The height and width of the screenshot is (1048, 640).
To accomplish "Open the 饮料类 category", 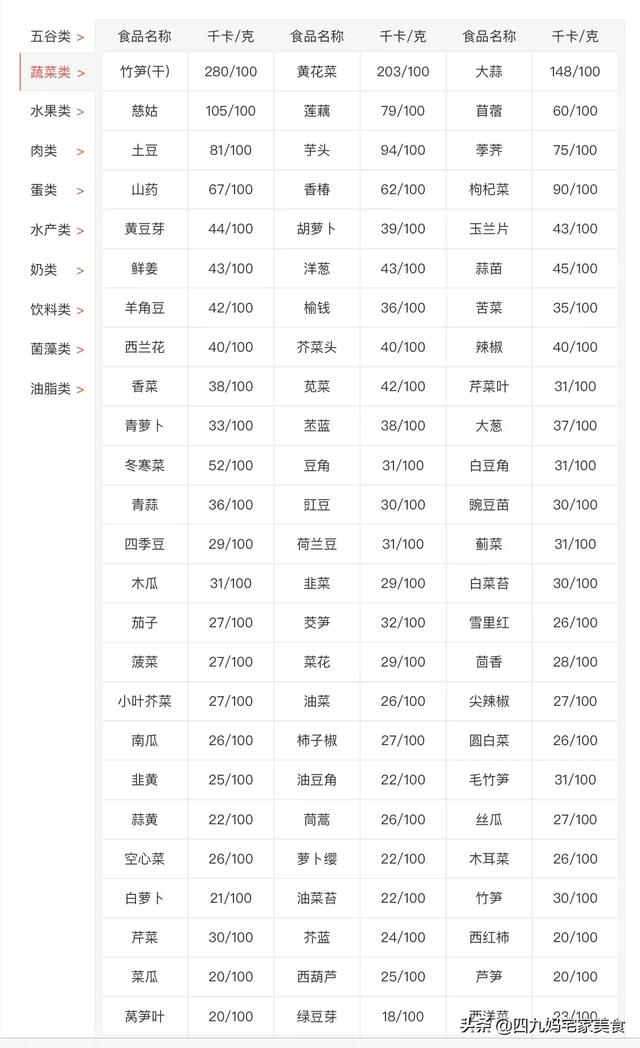I will (56, 309).
